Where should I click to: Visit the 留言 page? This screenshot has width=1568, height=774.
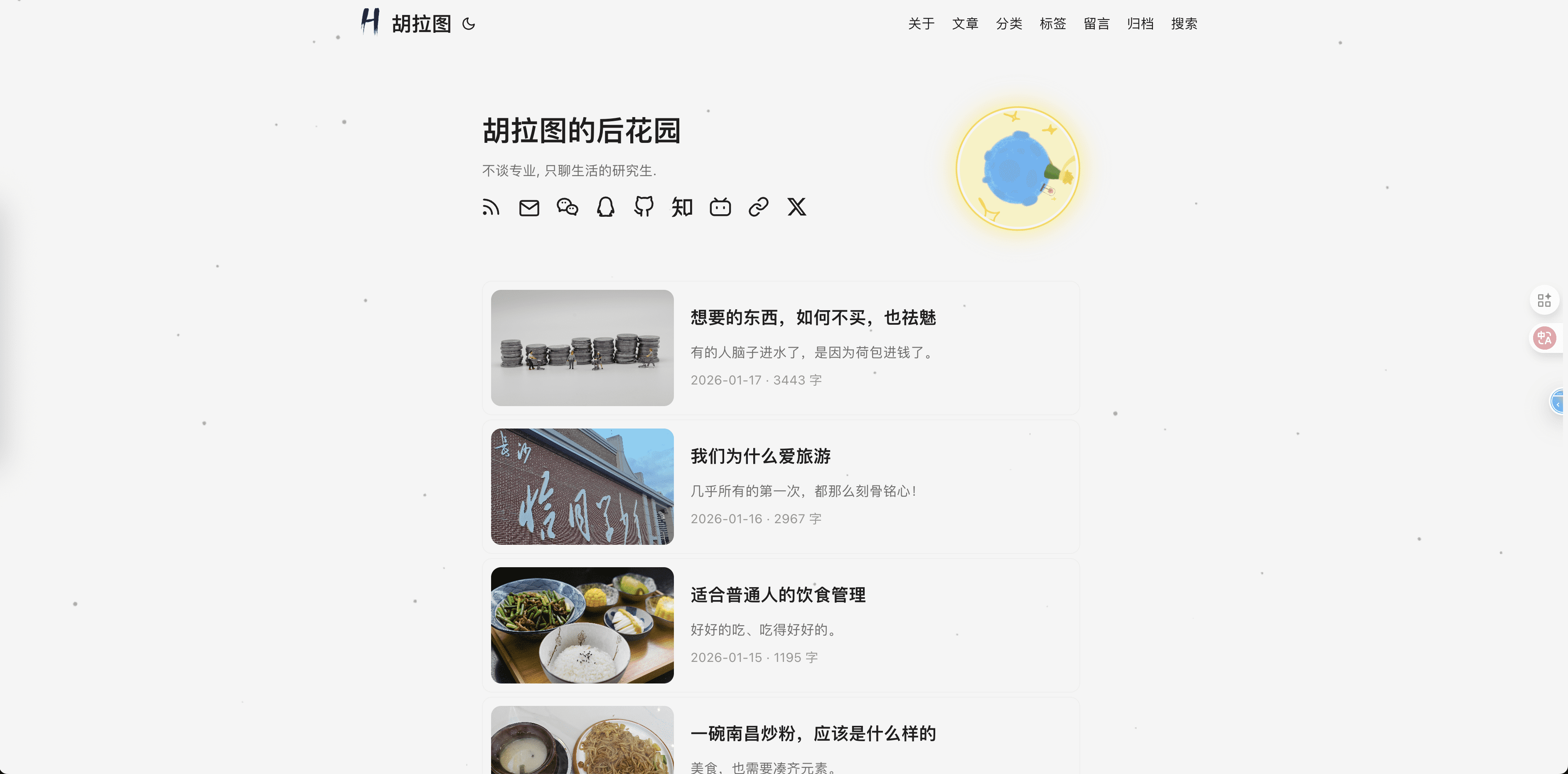pyautogui.click(x=1096, y=24)
